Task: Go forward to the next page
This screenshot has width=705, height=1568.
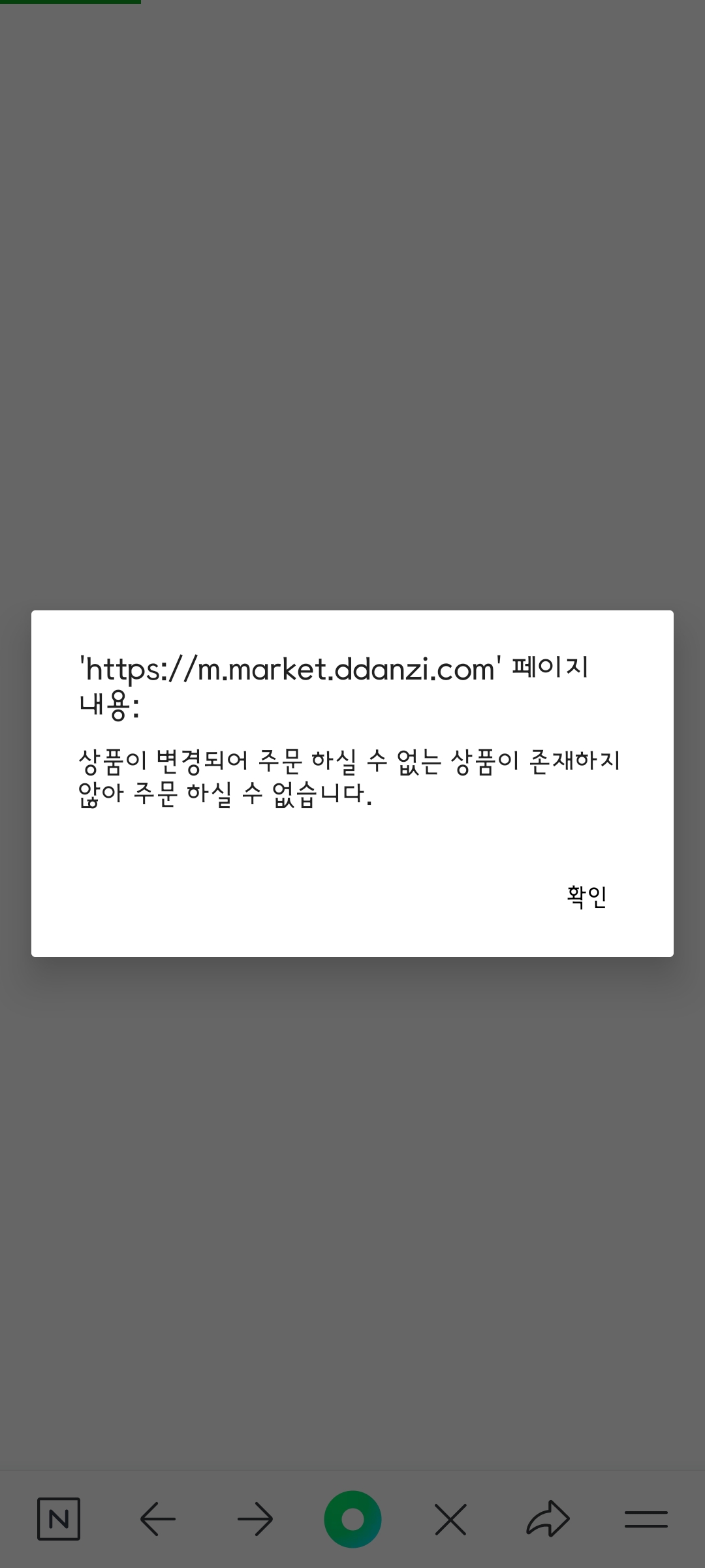Action: [255, 1519]
